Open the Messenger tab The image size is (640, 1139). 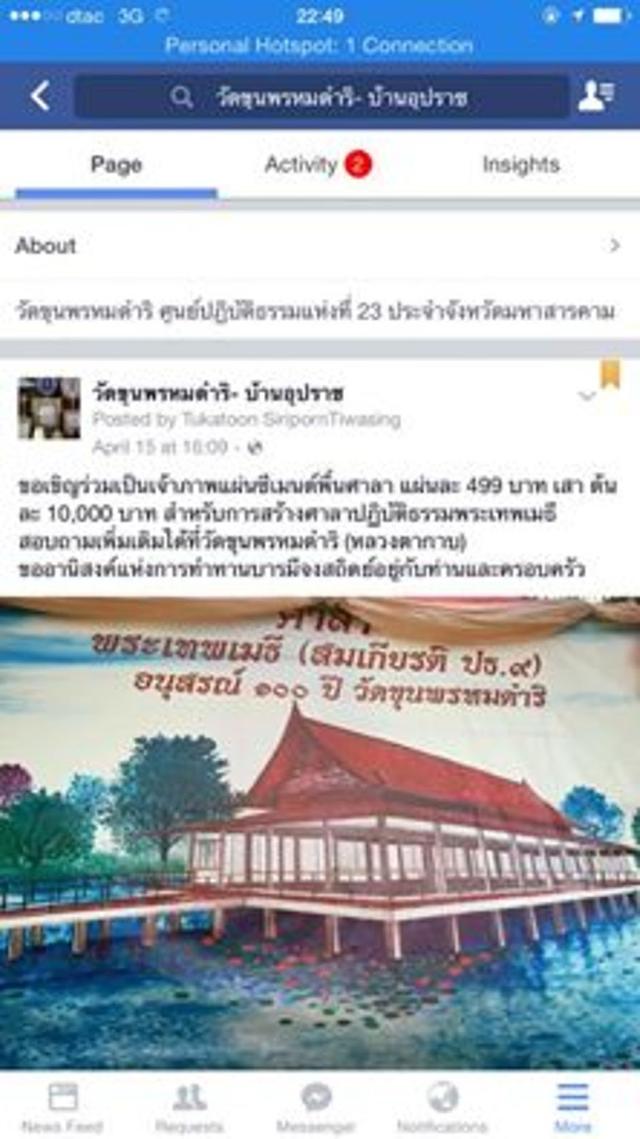click(316, 1107)
